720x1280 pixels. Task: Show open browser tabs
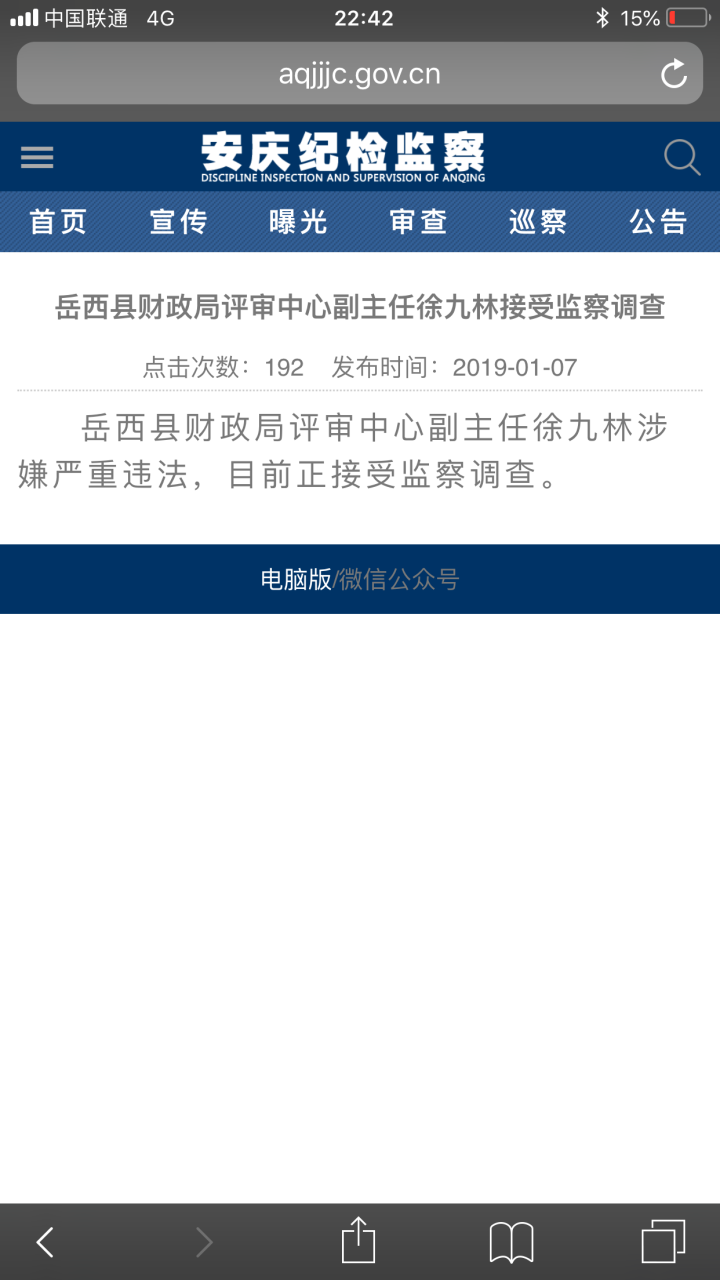(x=663, y=1242)
